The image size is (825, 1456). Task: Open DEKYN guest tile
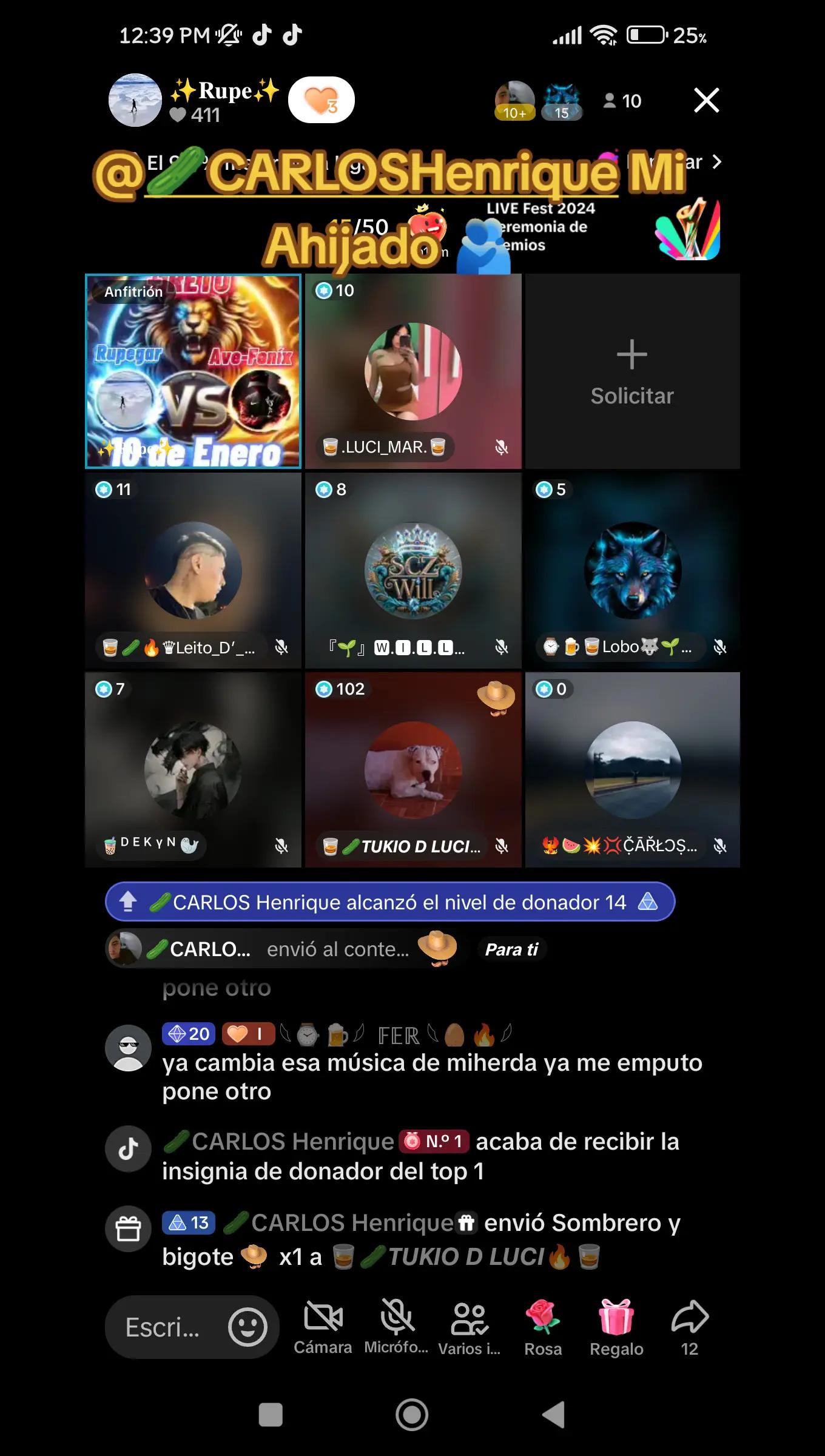coord(193,769)
